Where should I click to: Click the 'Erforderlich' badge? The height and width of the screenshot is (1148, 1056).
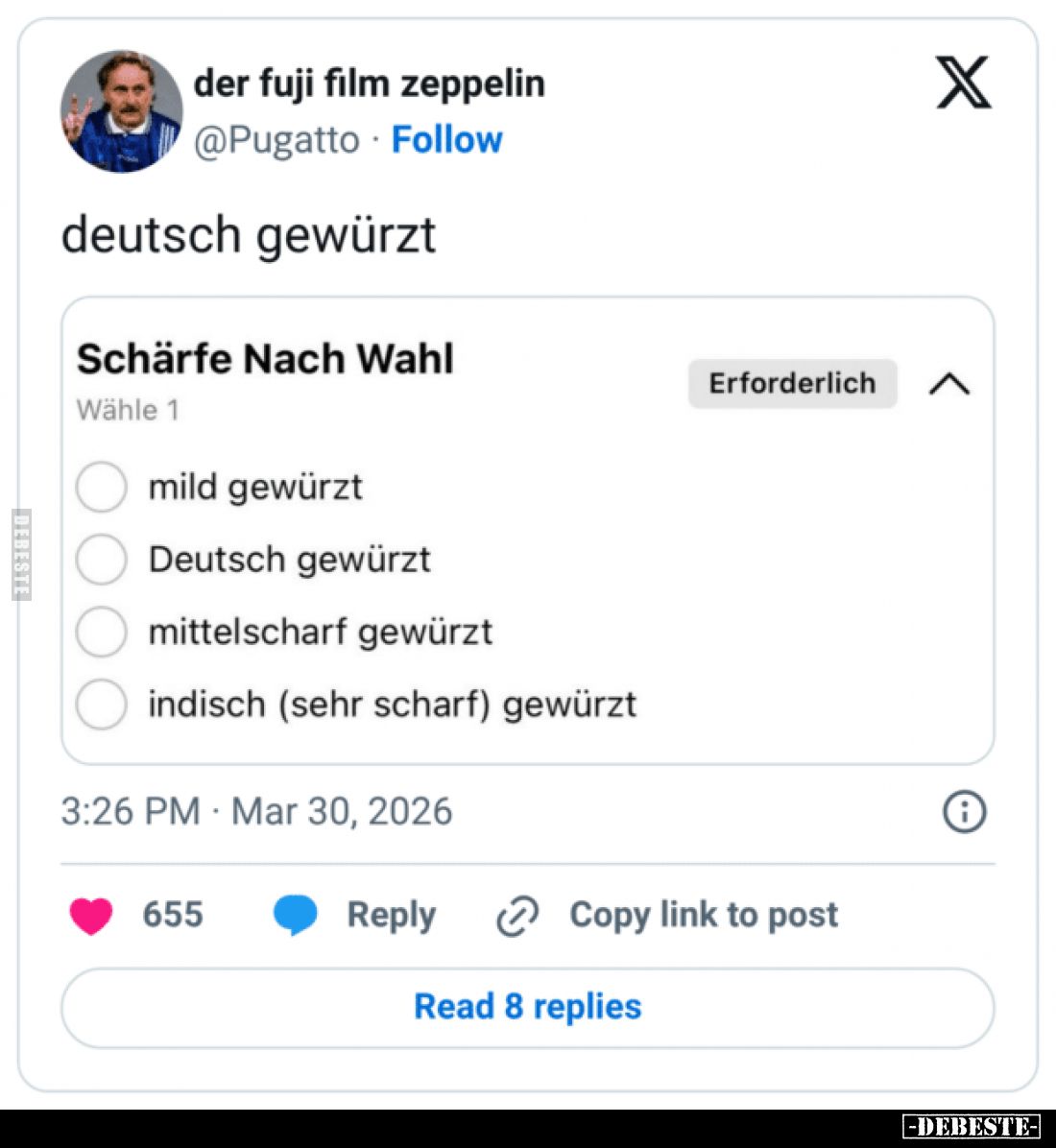[x=792, y=383]
